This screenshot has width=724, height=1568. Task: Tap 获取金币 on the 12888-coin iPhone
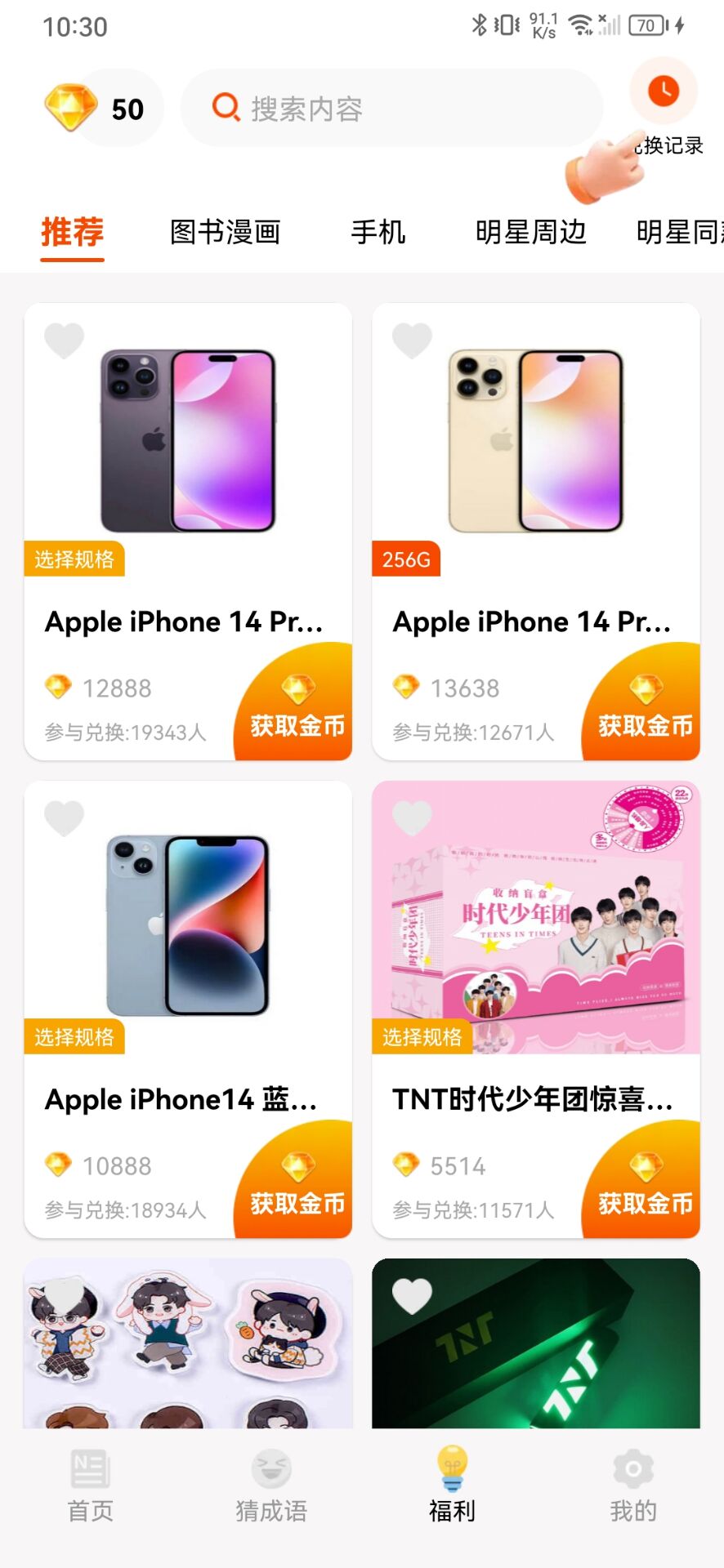296,709
